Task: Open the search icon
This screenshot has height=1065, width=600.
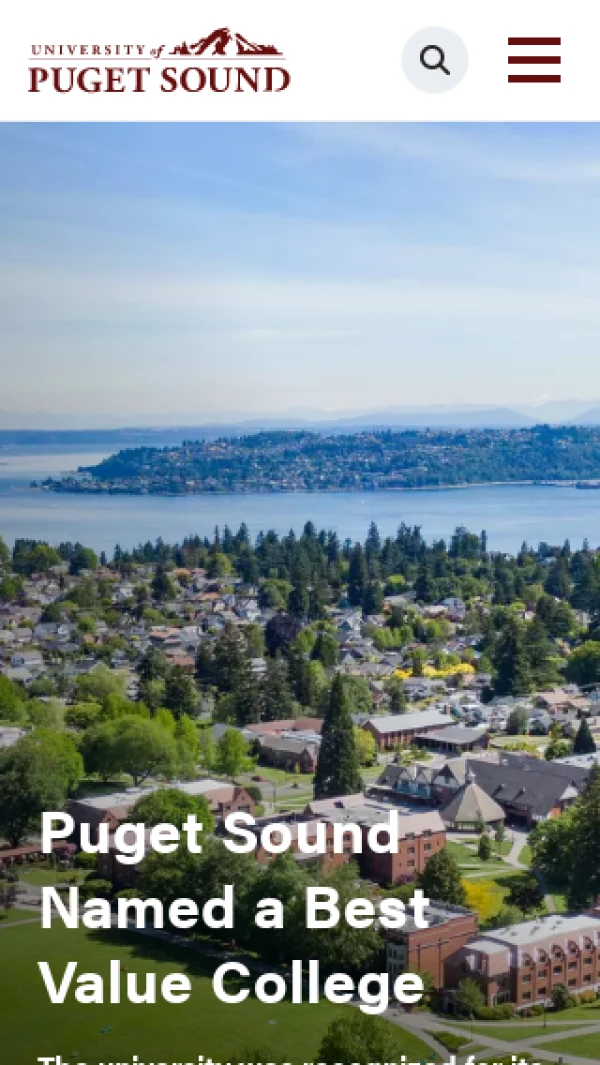Action: point(435,60)
